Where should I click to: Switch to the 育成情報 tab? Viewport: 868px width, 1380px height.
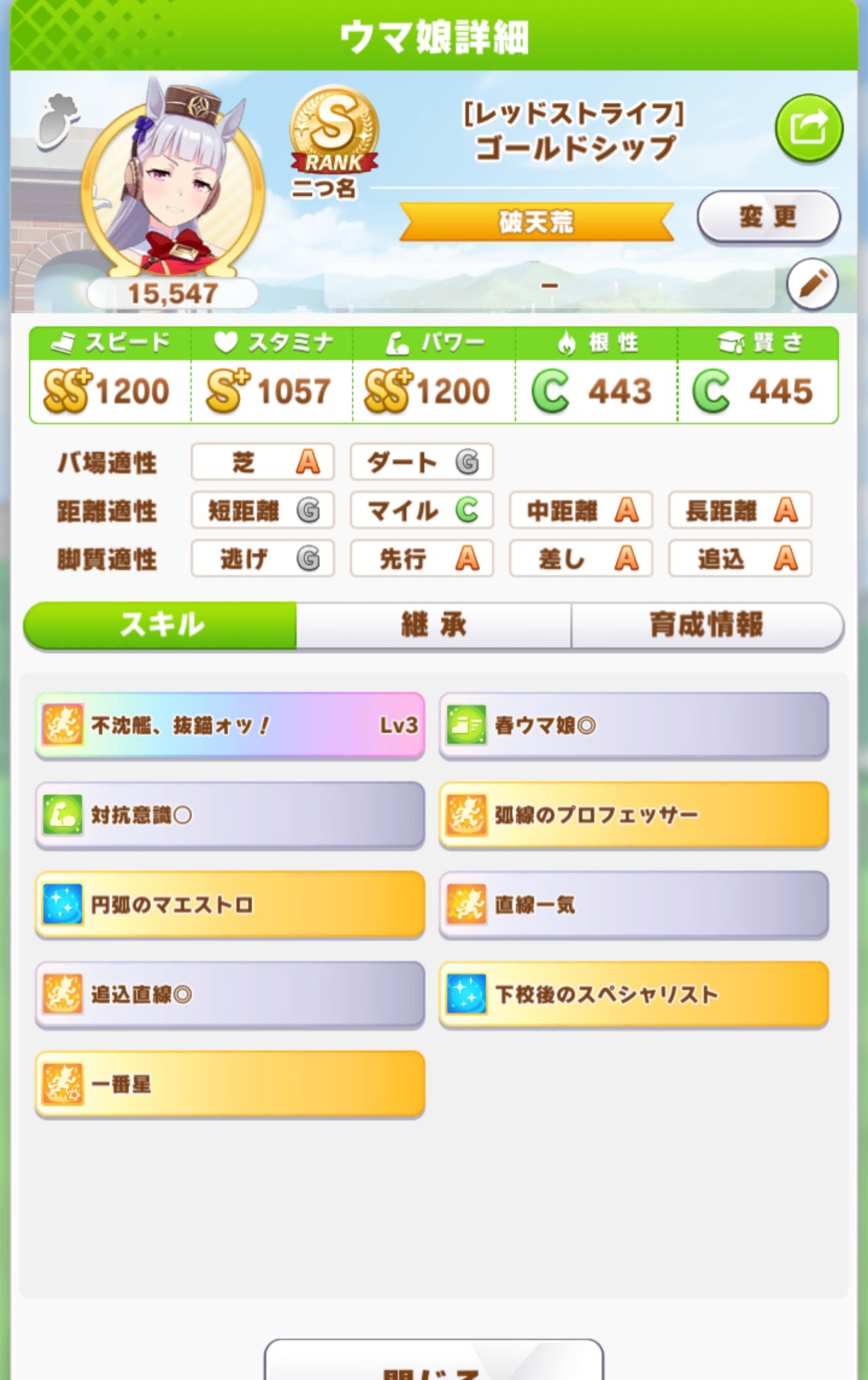click(x=706, y=624)
